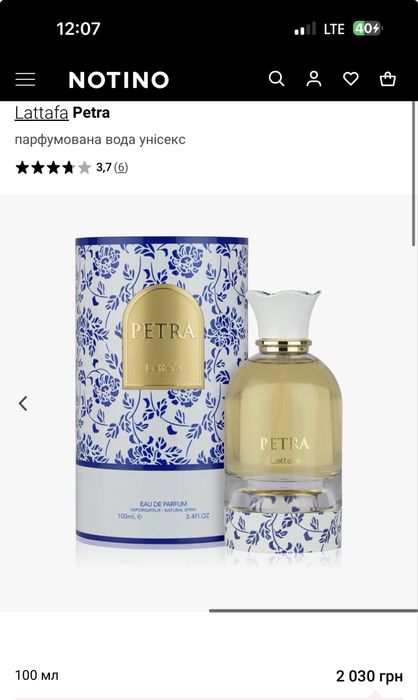This screenshot has width=418, height=700.
Task: View the wishlist heart icon
Action: click(351, 79)
